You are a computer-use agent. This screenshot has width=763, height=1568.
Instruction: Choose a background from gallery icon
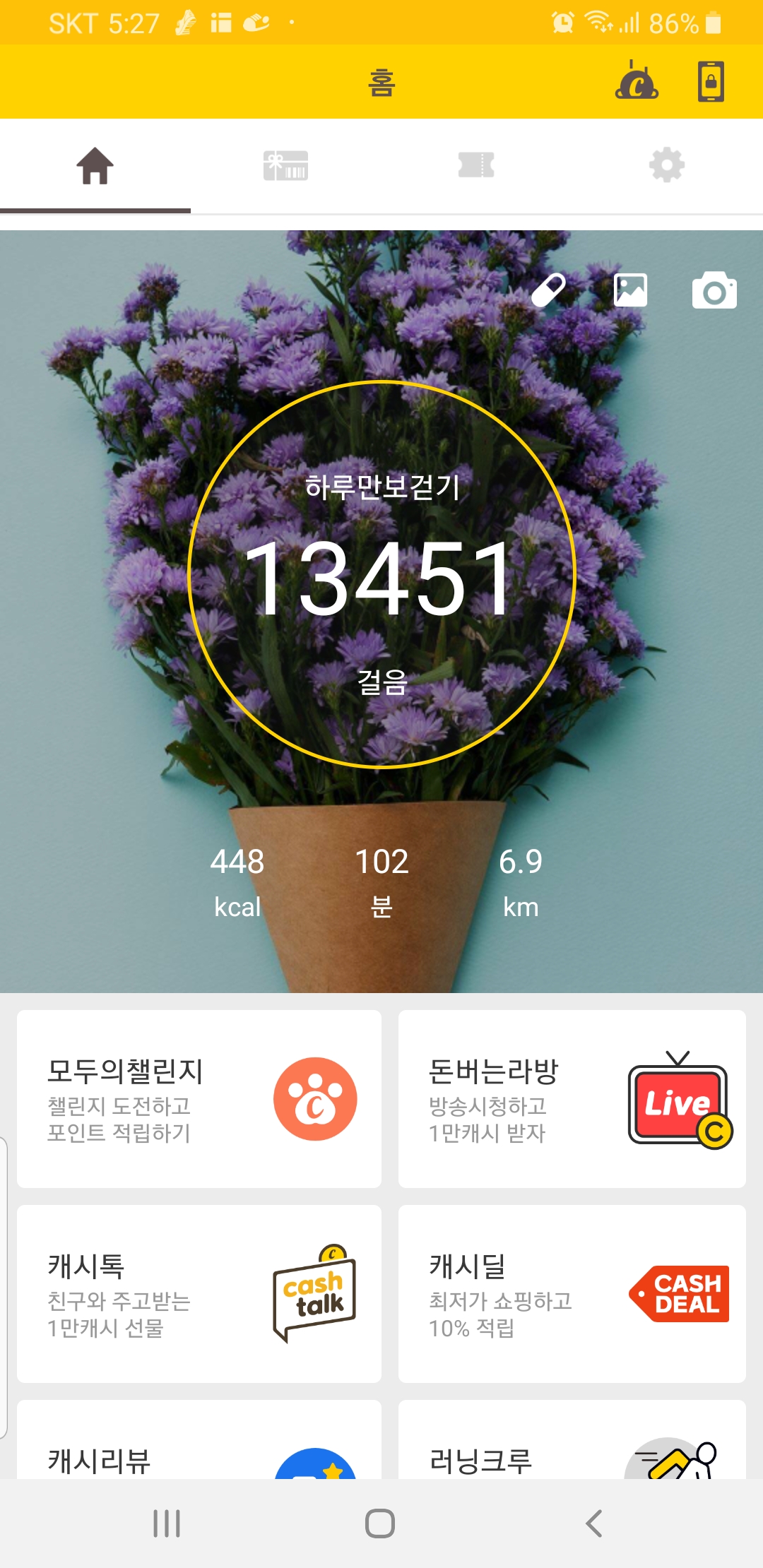(630, 290)
